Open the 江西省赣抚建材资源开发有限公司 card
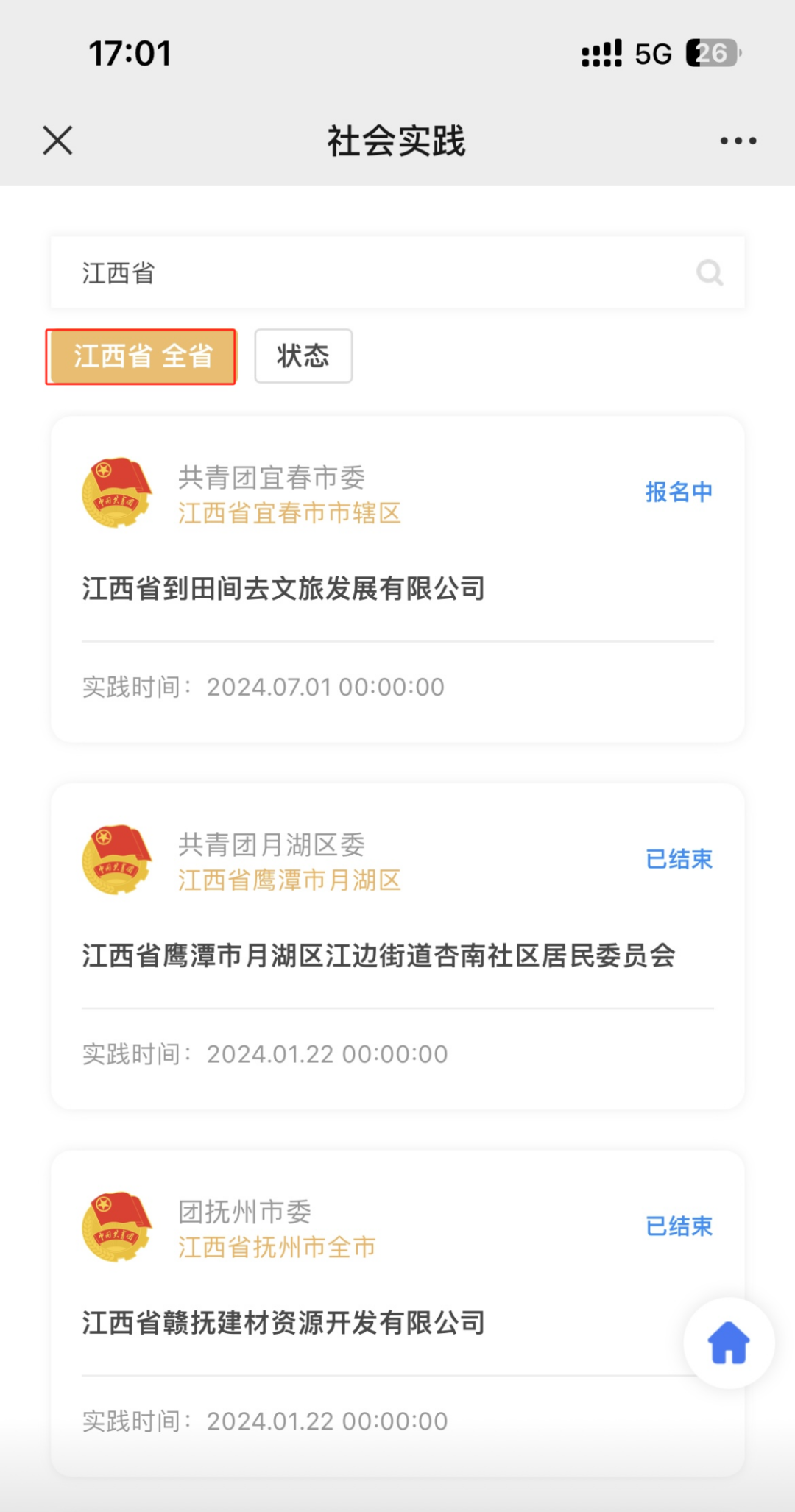 coord(397,1314)
